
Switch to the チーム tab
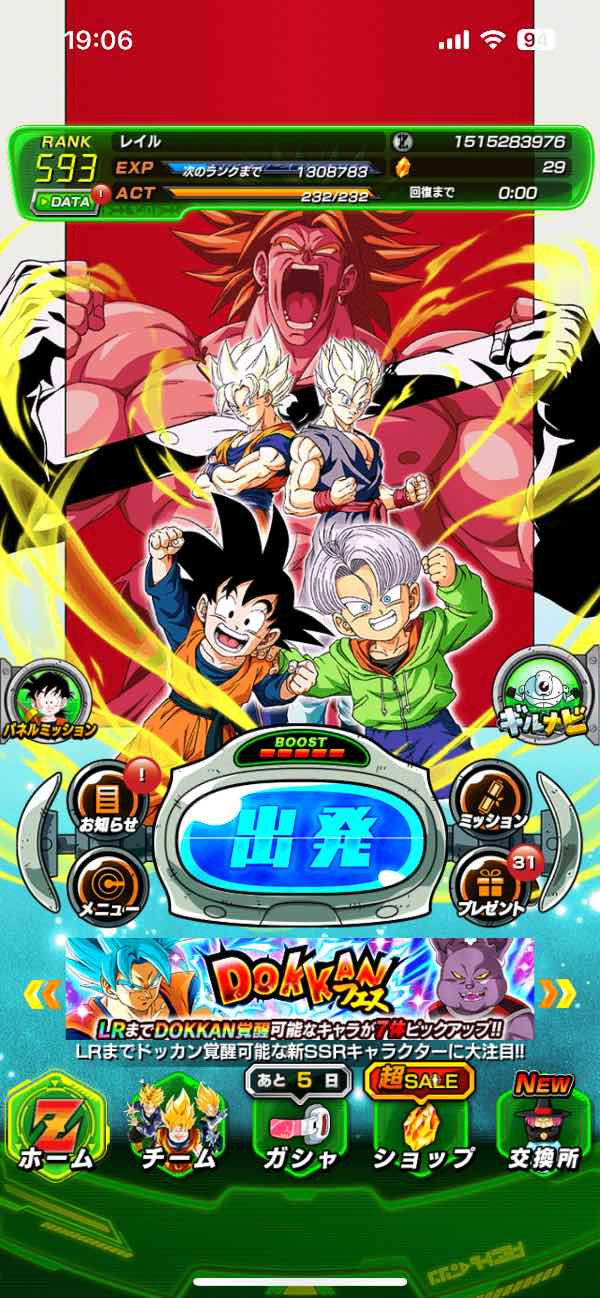pyautogui.click(x=177, y=1128)
